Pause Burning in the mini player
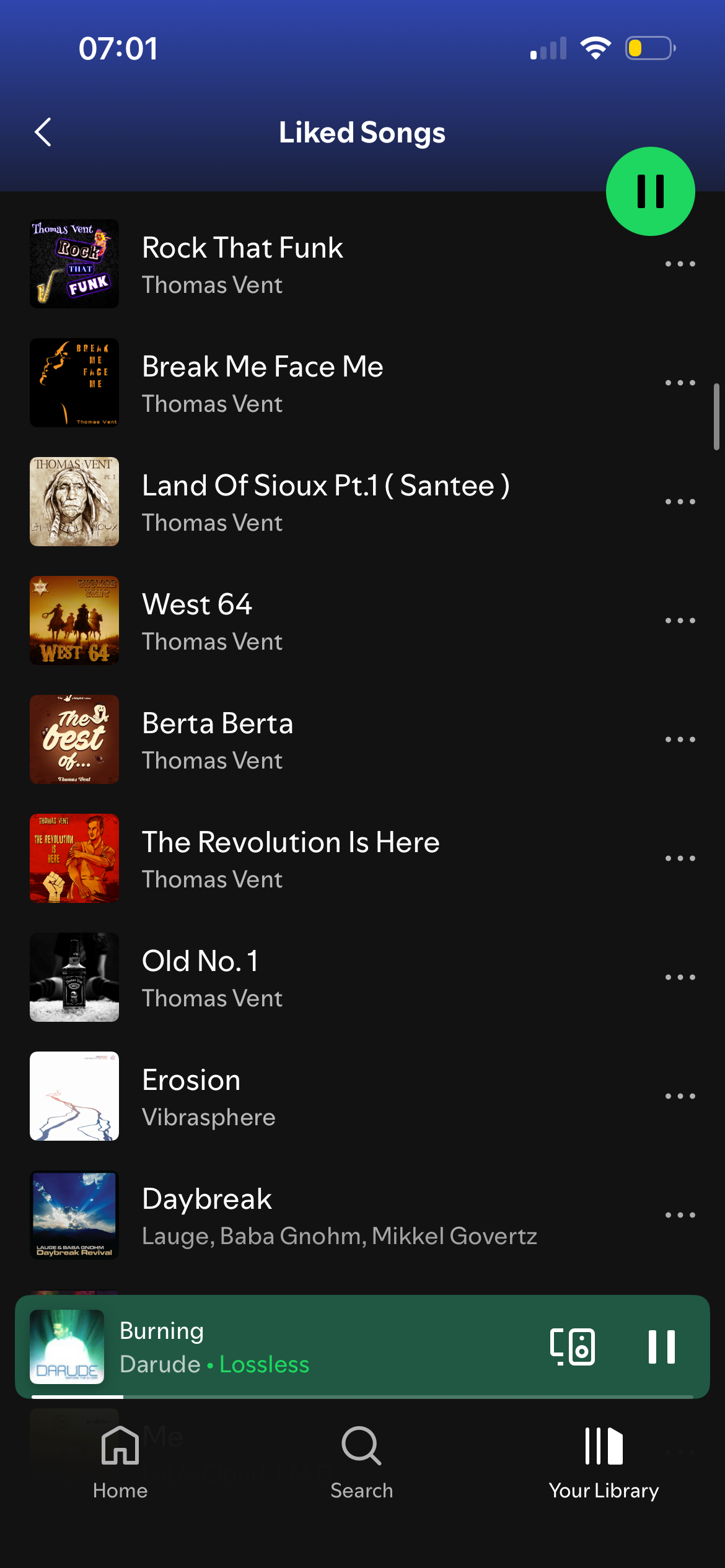 coord(661,1347)
